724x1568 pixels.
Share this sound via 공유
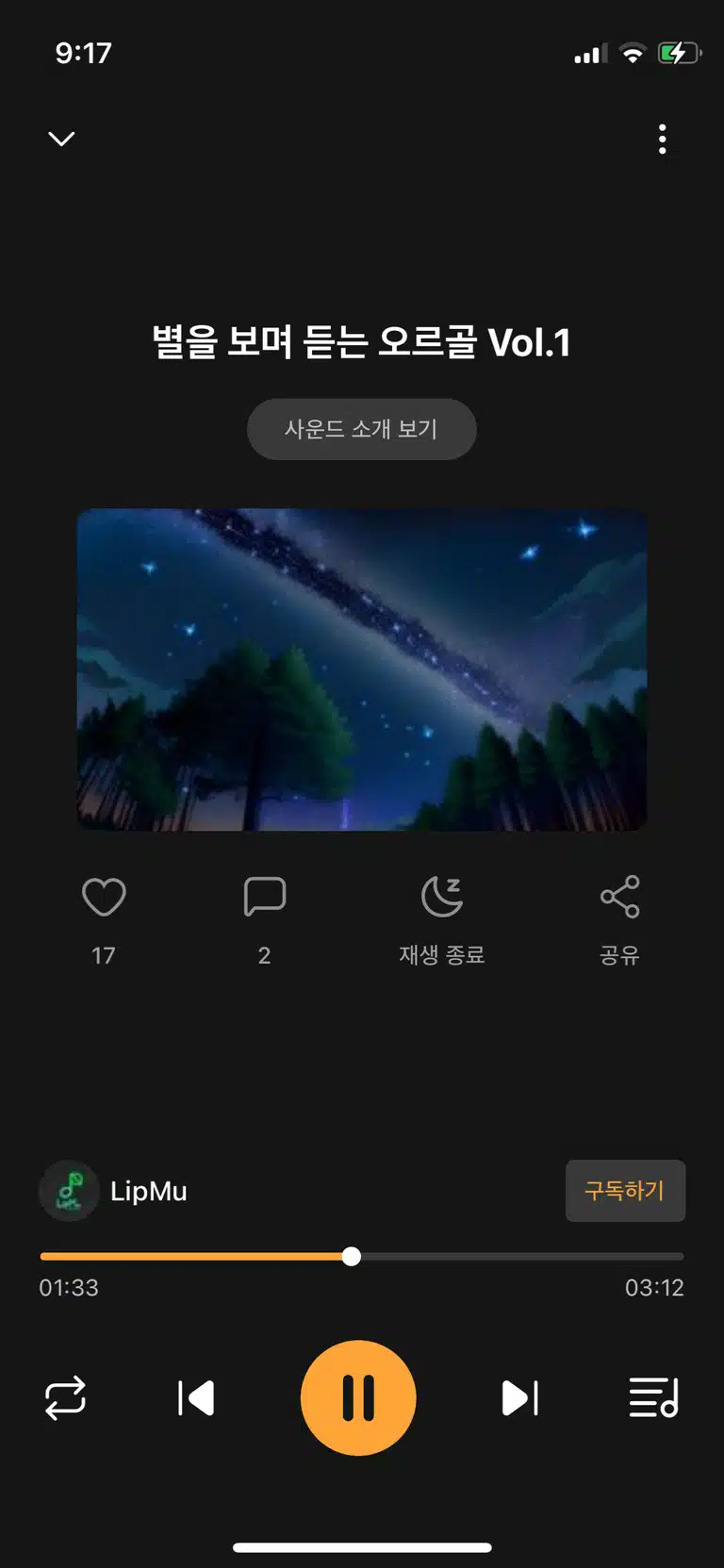pyautogui.click(x=619, y=897)
